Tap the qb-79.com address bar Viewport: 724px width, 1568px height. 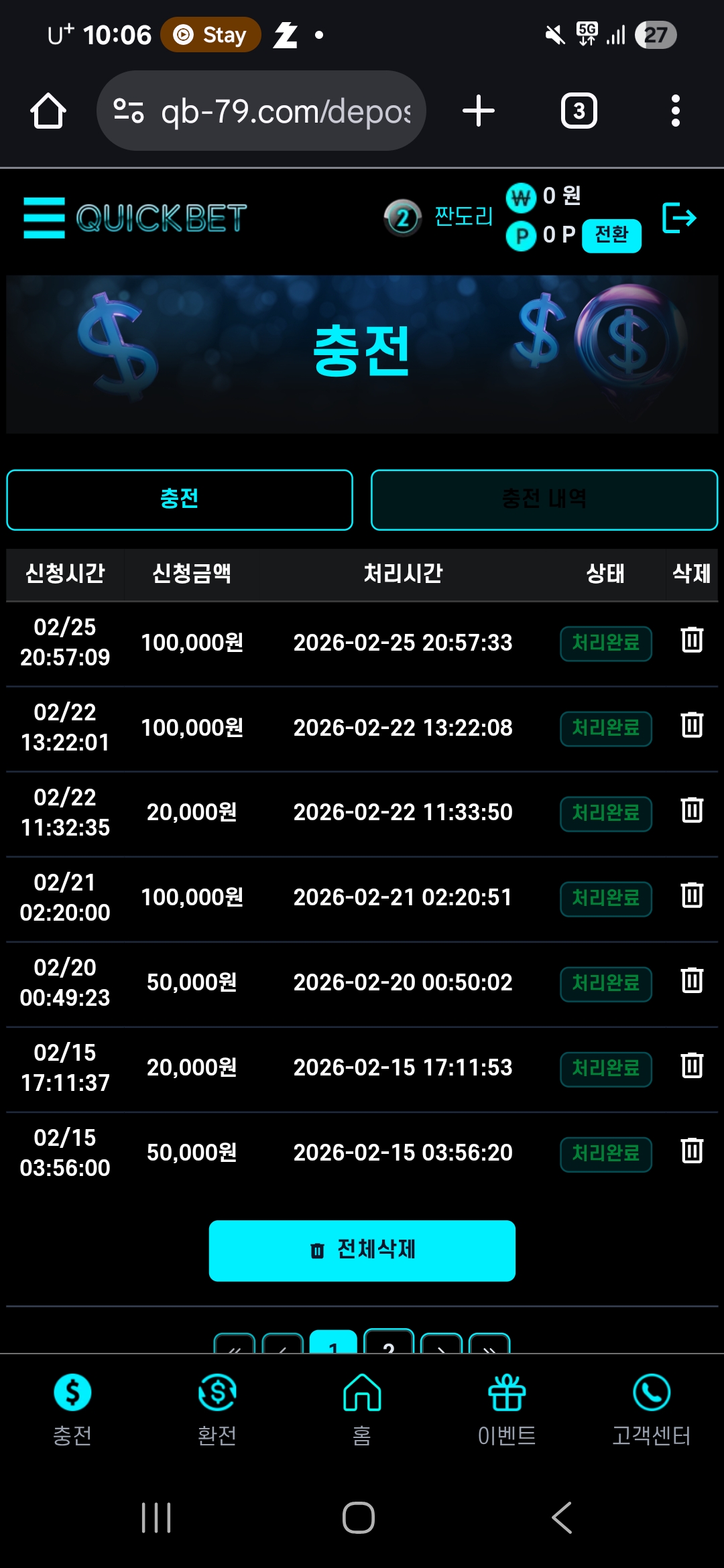(261, 111)
